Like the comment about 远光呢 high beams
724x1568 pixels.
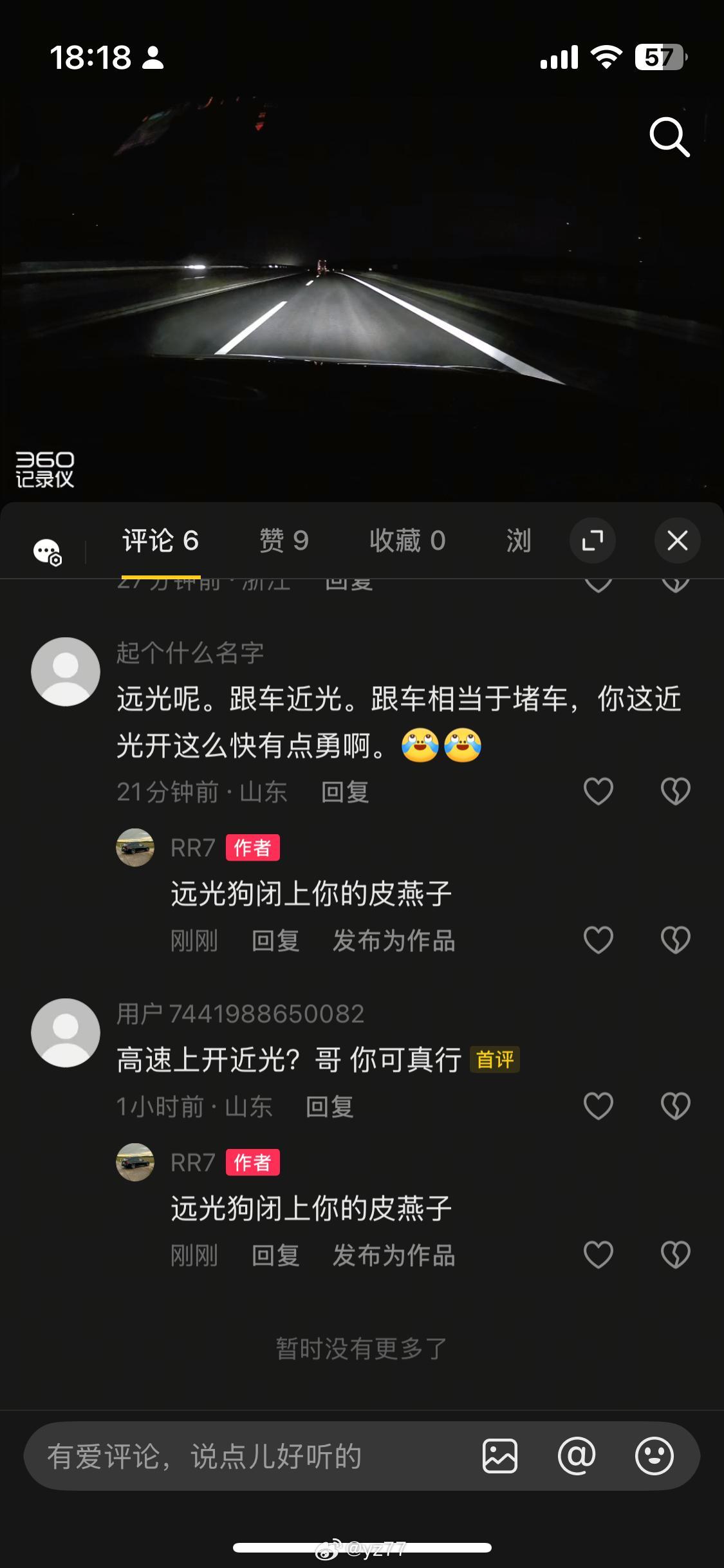click(x=598, y=791)
